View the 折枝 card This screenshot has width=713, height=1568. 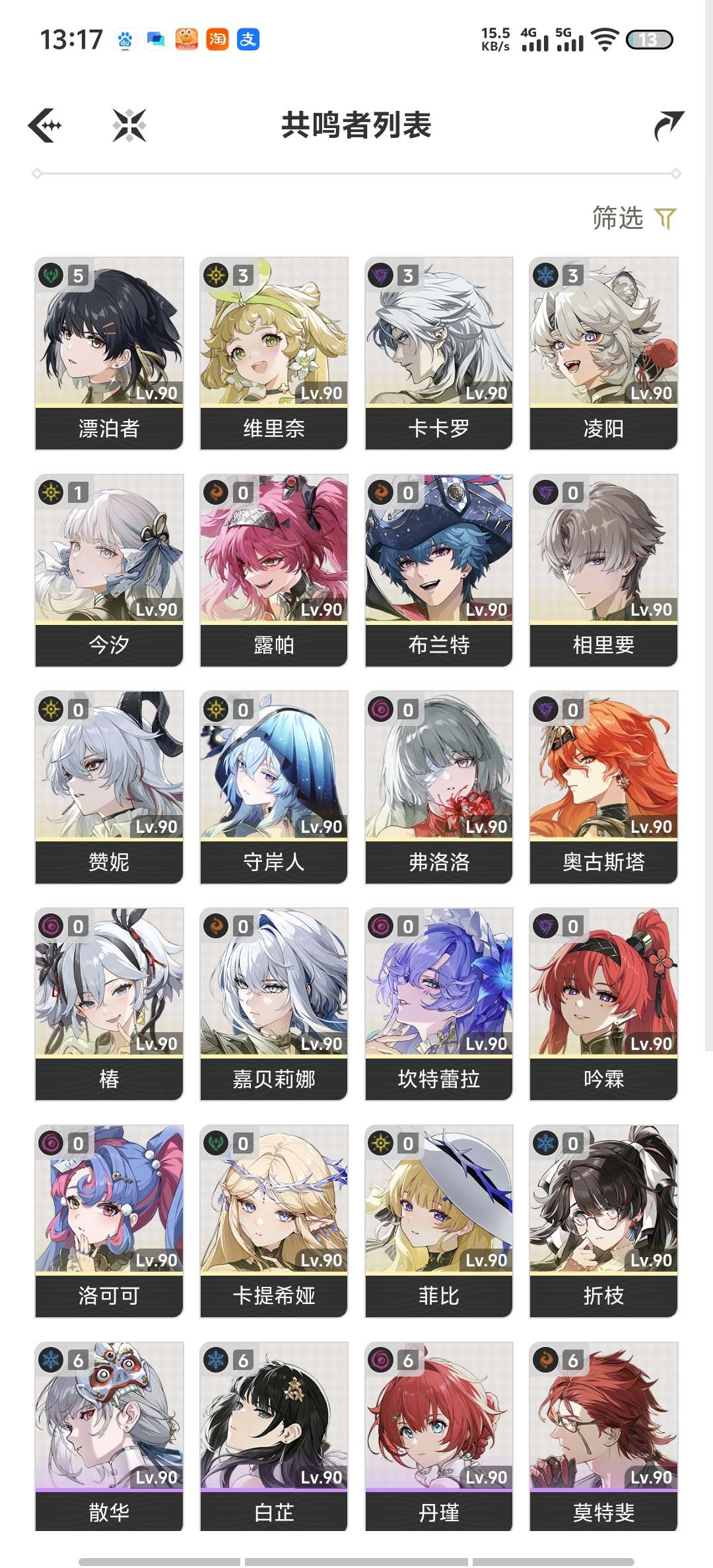click(603, 1221)
